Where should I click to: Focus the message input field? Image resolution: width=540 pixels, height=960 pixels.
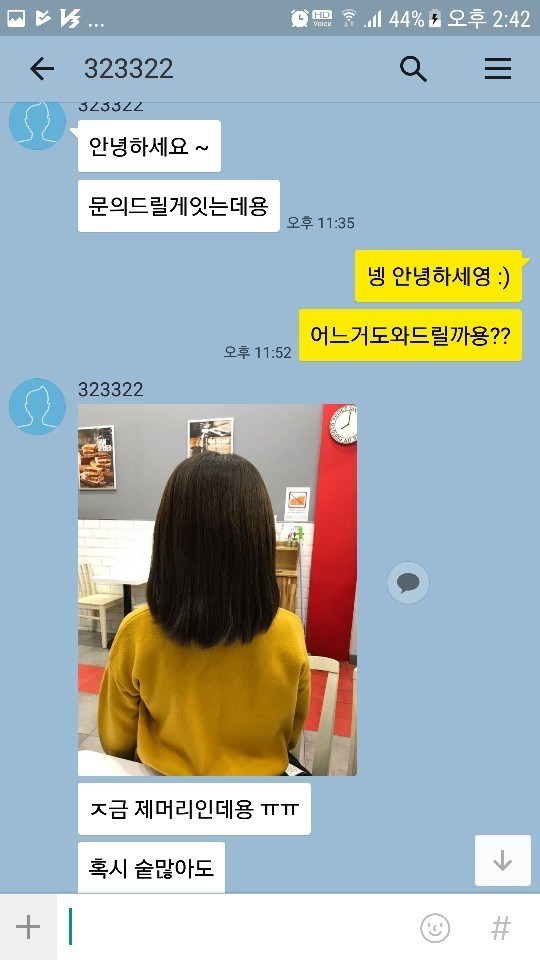[x=236, y=927]
